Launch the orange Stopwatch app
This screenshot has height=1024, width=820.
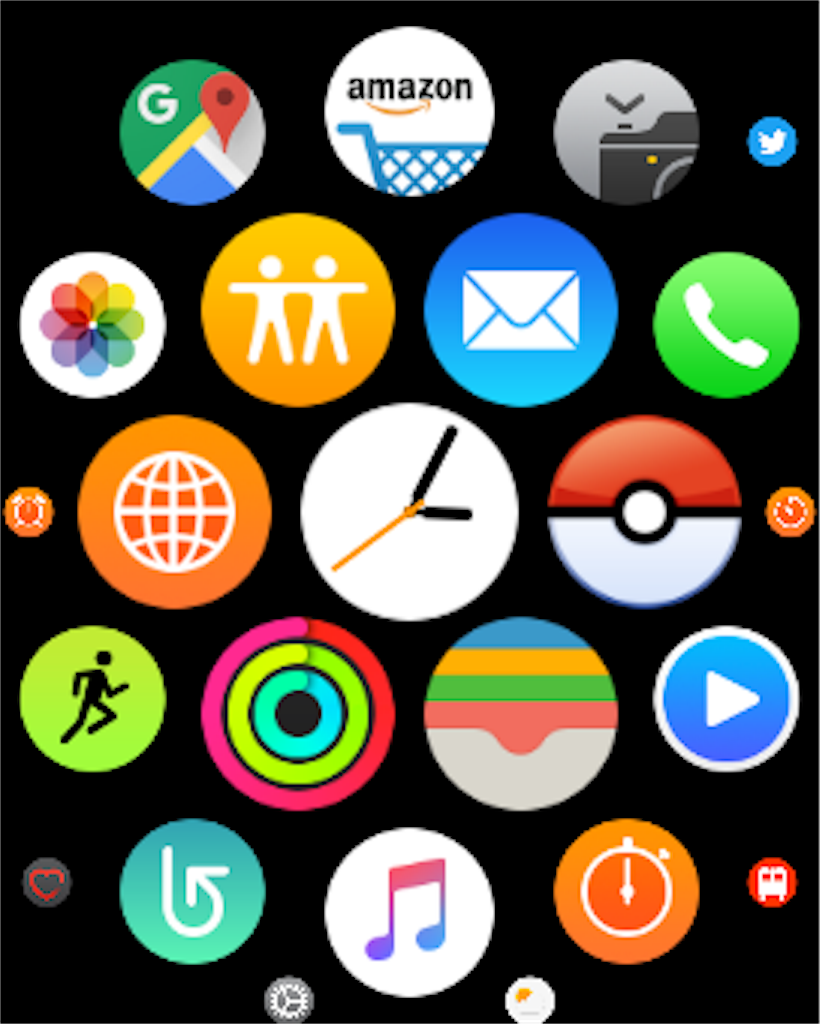pyautogui.click(x=626, y=891)
